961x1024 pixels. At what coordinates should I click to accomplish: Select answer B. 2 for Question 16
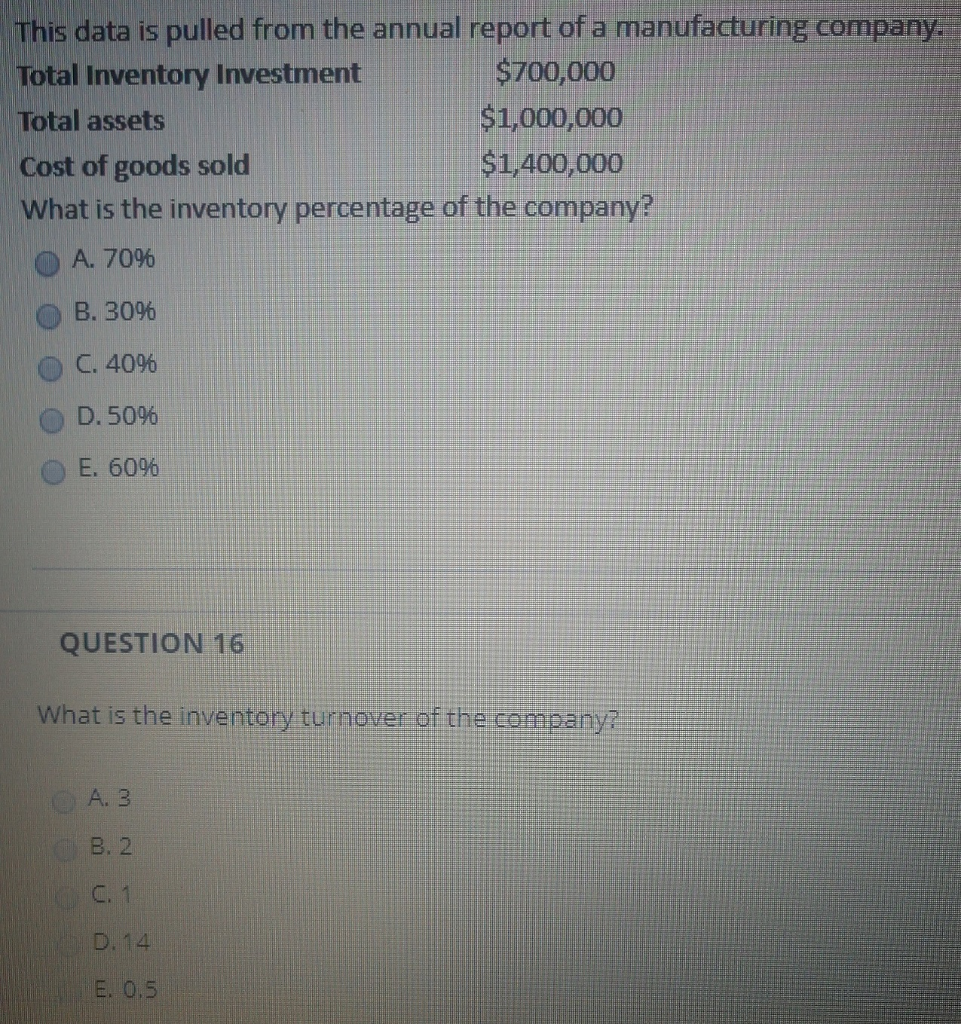pyautogui.click(x=65, y=847)
